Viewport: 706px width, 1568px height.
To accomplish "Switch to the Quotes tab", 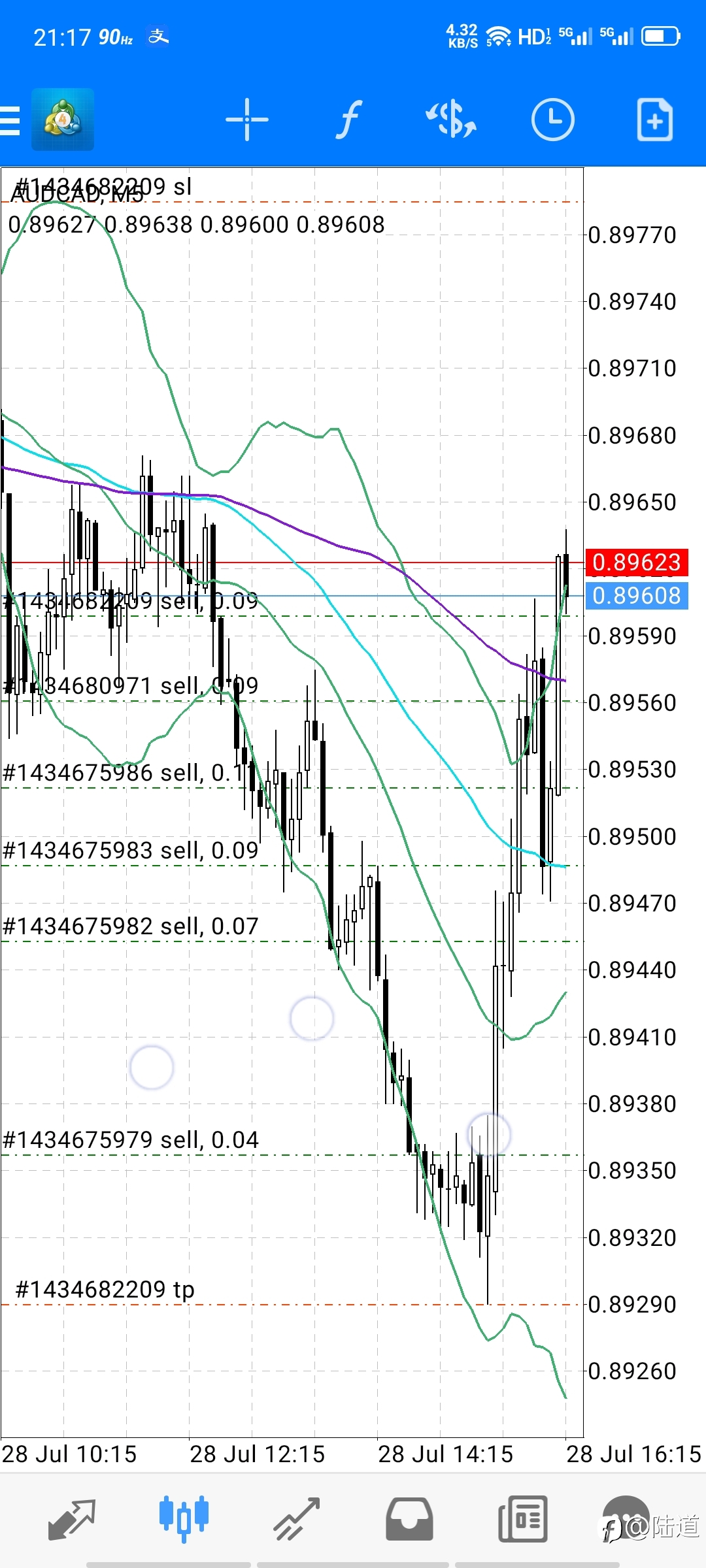I will click(72, 1520).
